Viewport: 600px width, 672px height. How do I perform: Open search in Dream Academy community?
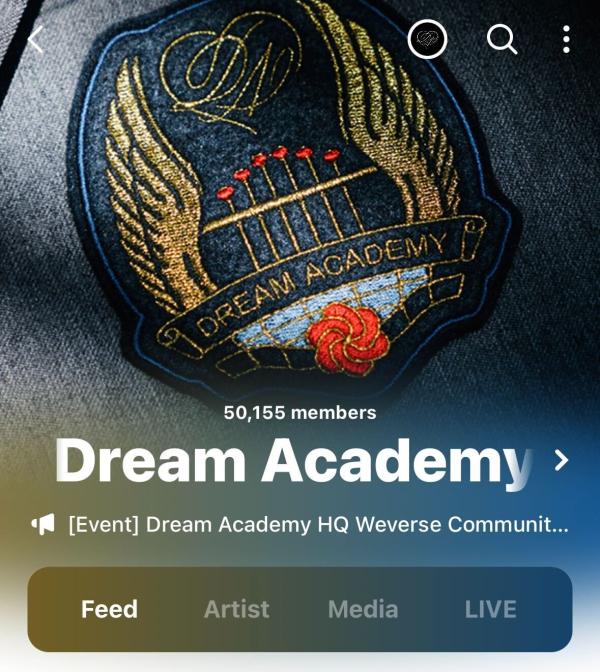pos(502,40)
